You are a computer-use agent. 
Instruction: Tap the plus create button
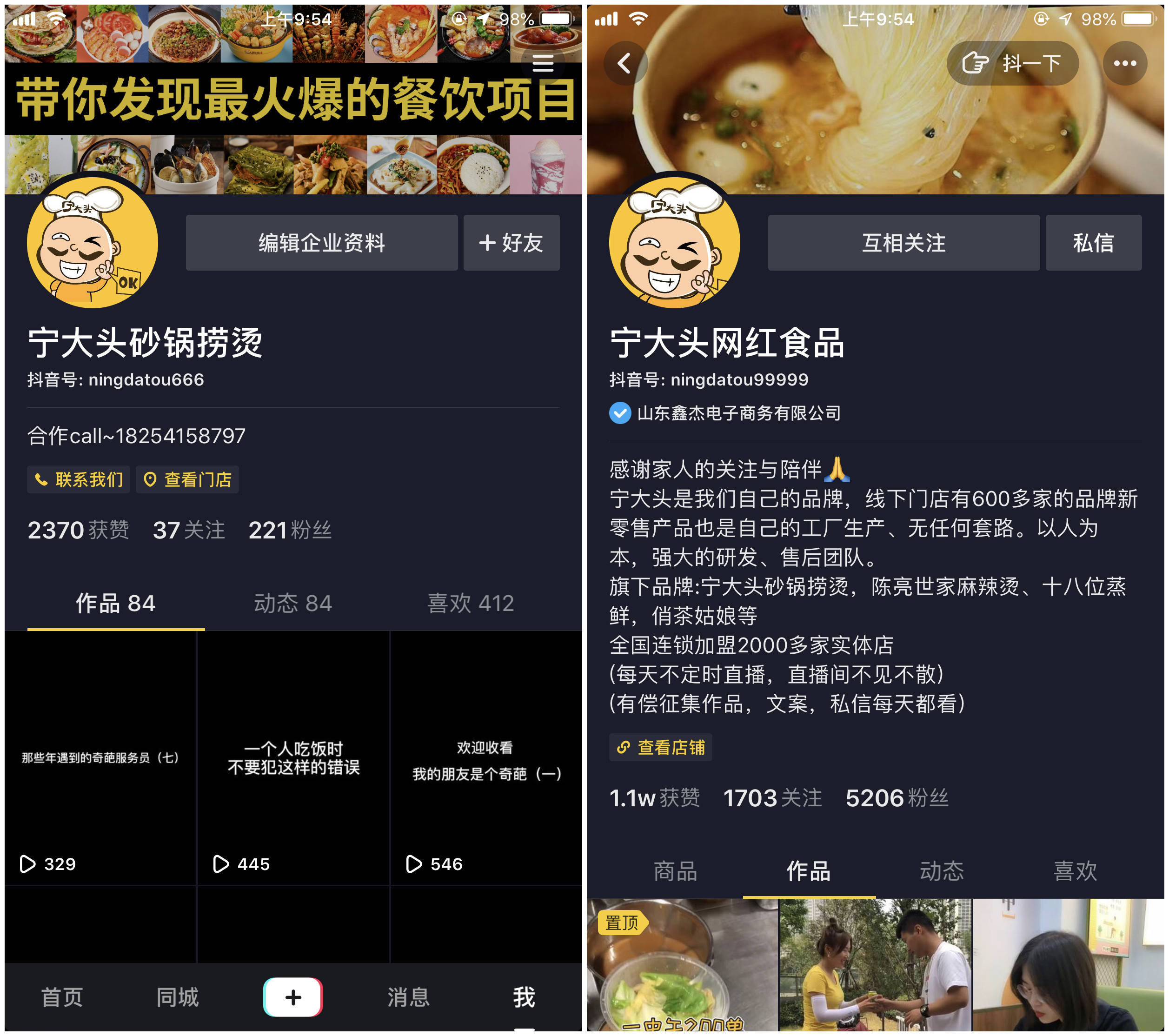tap(293, 997)
